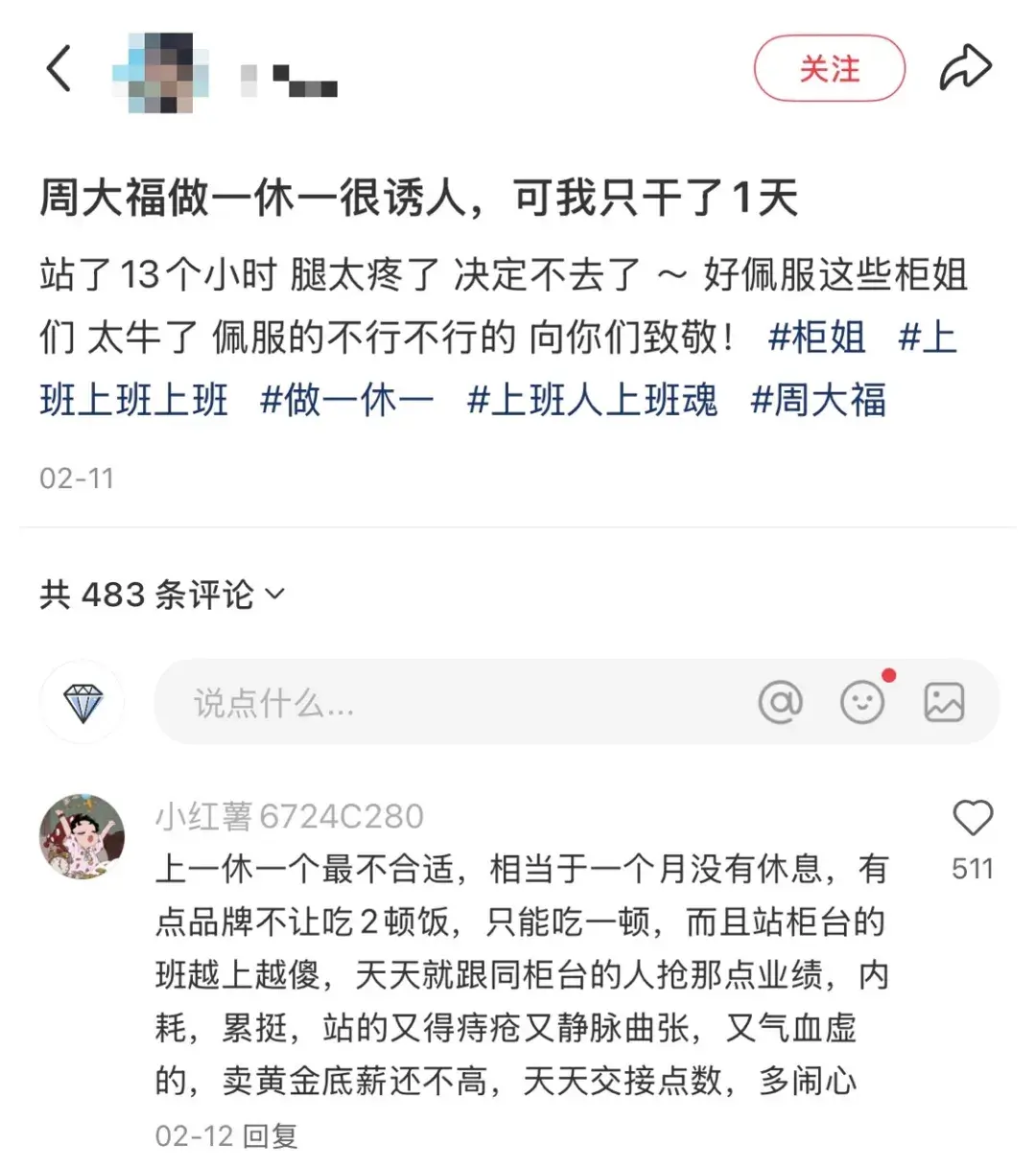The height and width of the screenshot is (1168, 1036).
Task: Reply to 小红薯6724C280's comment via 回复
Action: 270,1136
